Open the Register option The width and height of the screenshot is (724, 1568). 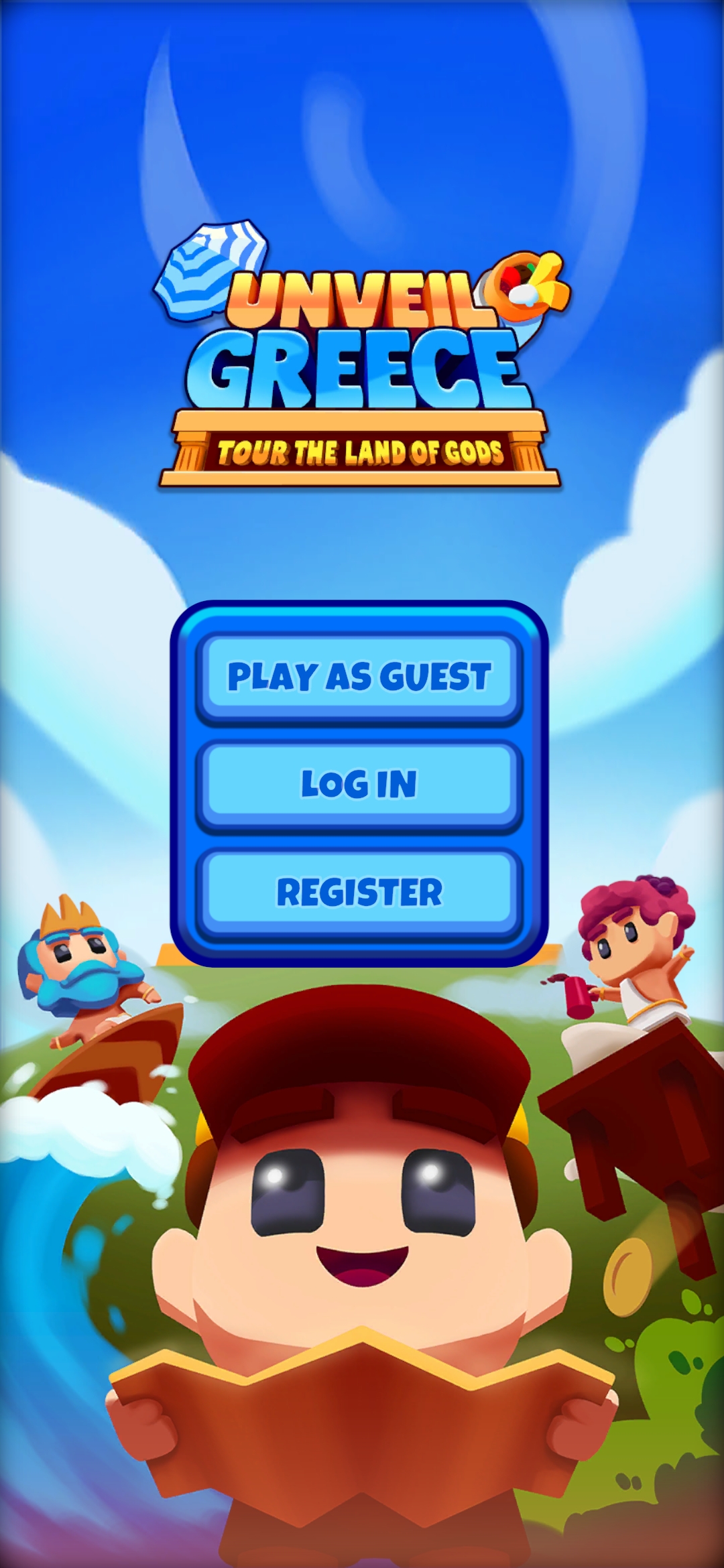click(359, 893)
